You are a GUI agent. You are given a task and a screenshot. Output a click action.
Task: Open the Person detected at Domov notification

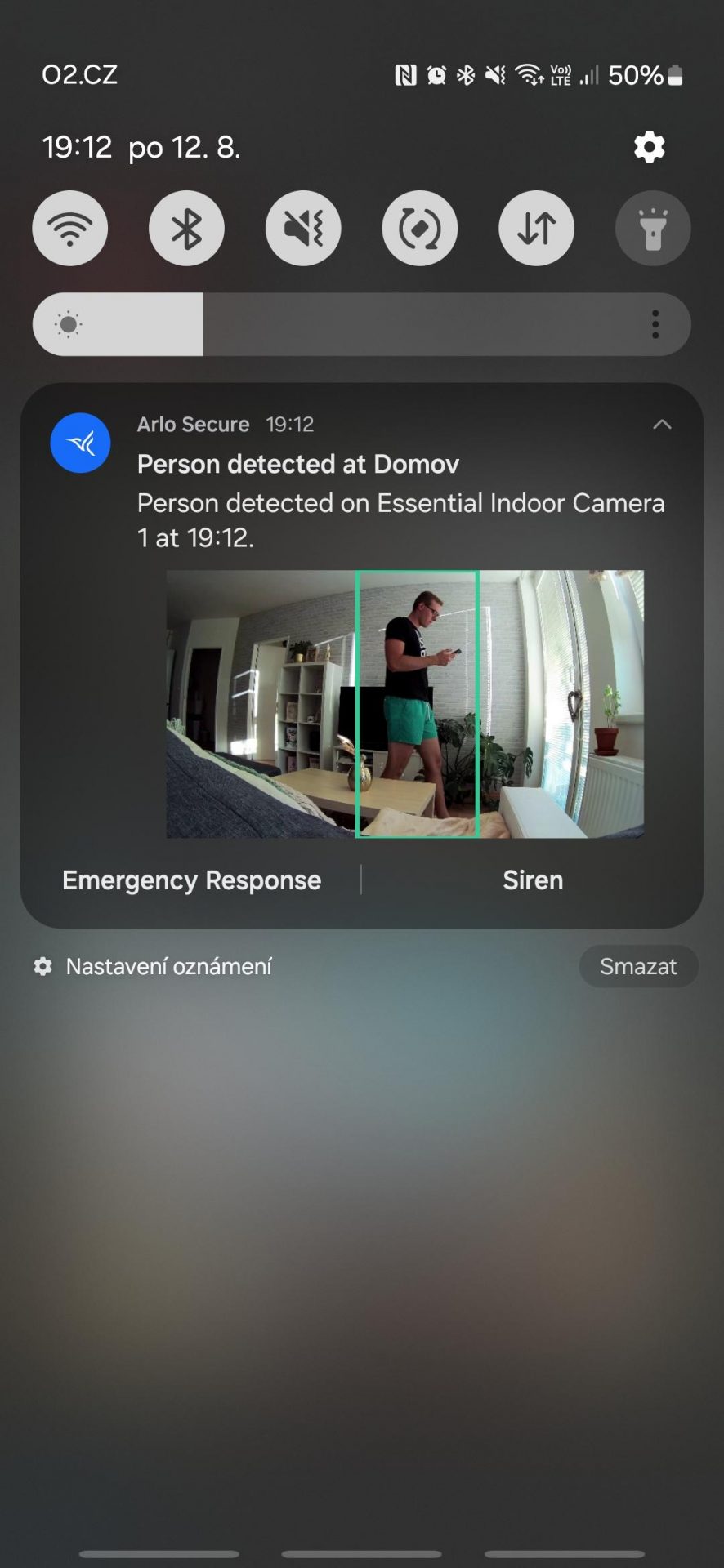coord(297,464)
